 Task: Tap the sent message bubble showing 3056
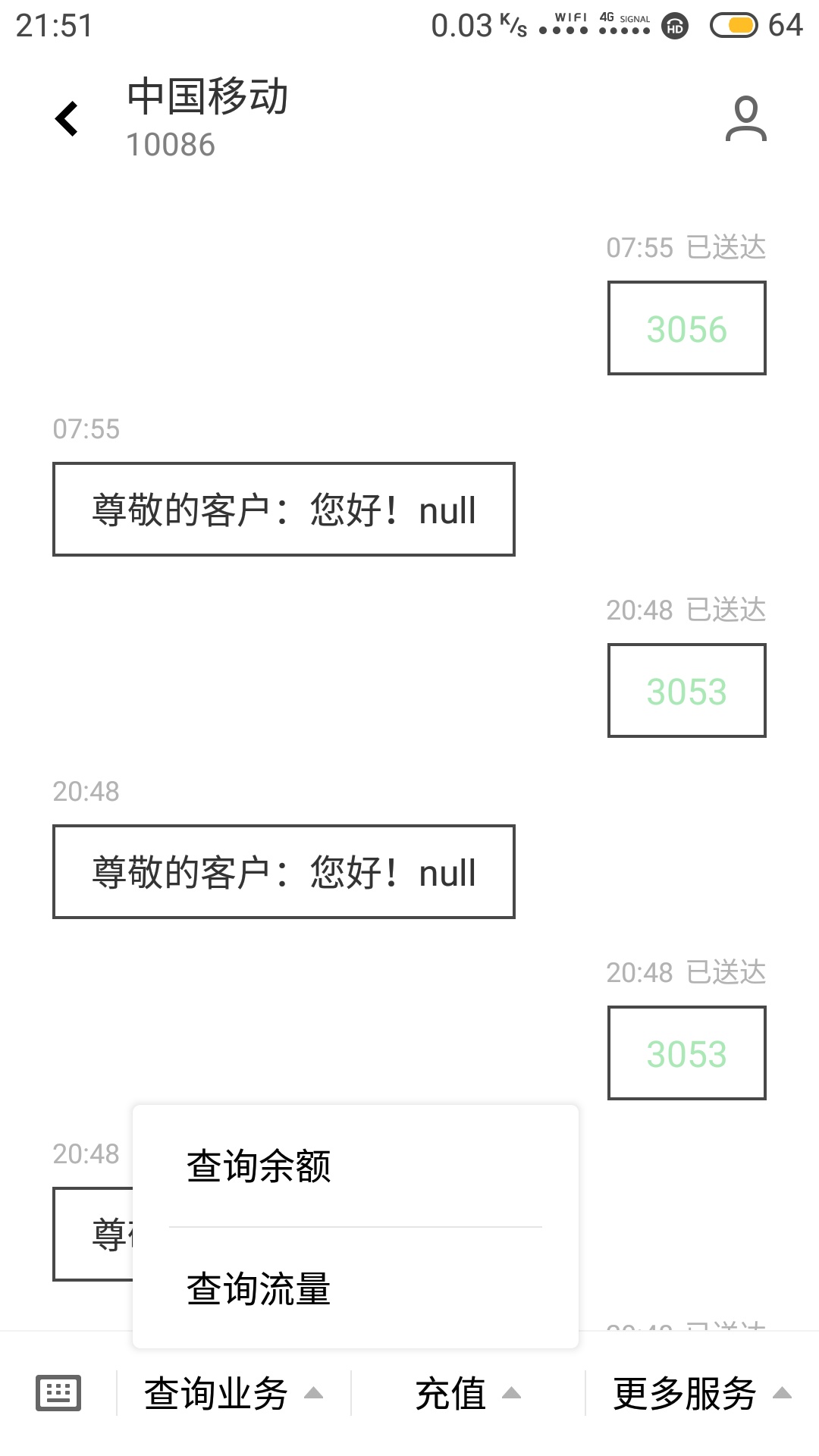[x=686, y=326]
